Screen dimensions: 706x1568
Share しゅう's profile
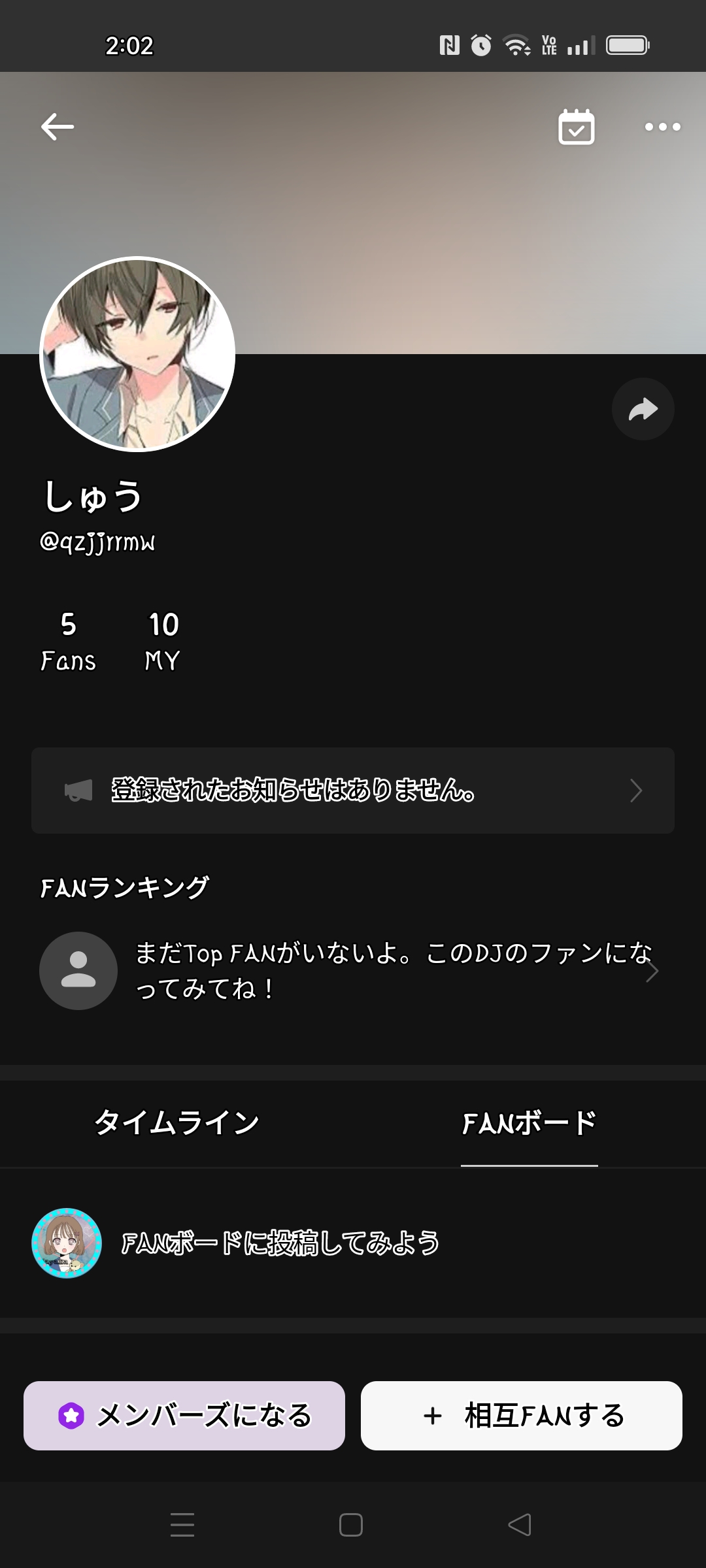pyautogui.click(x=643, y=409)
